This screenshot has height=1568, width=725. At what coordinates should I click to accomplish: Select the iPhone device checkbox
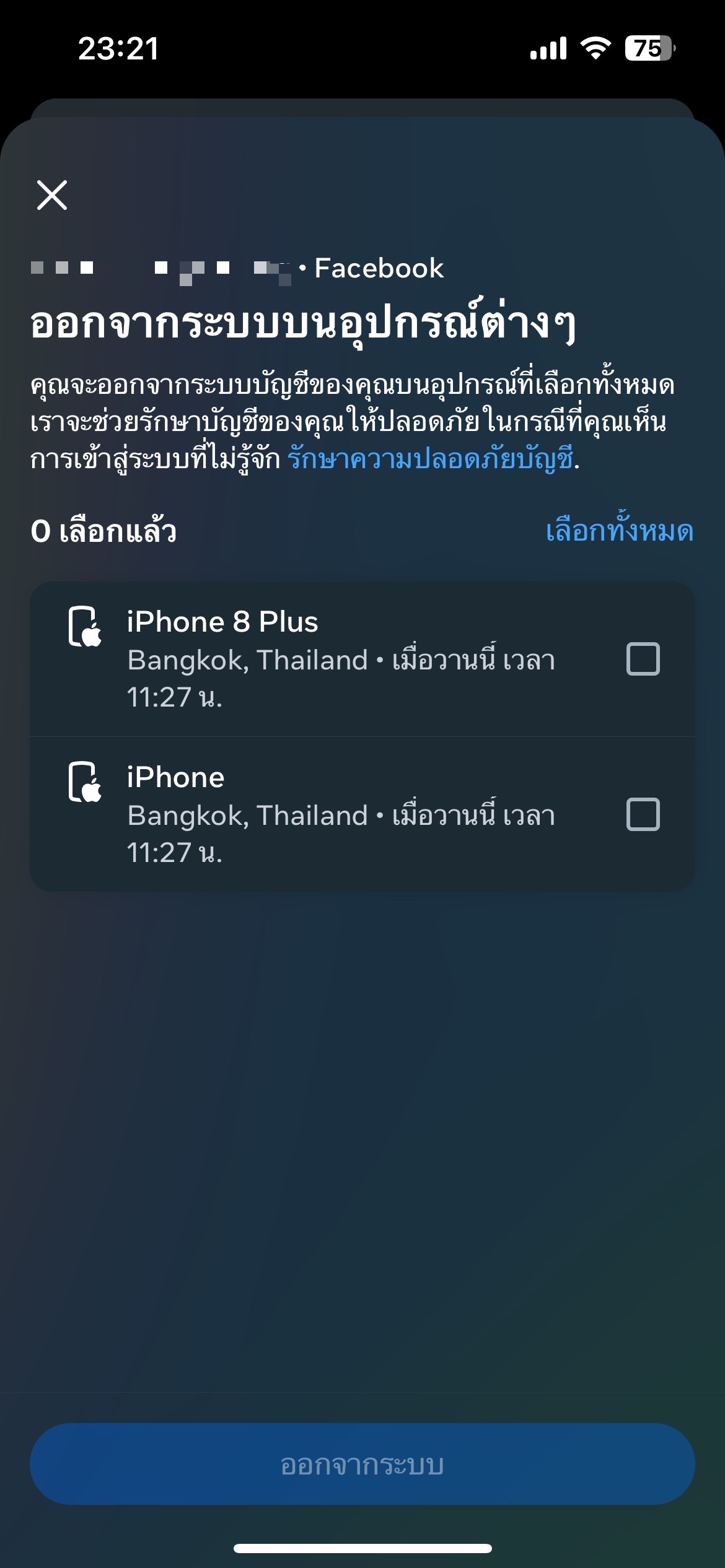click(643, 814)
